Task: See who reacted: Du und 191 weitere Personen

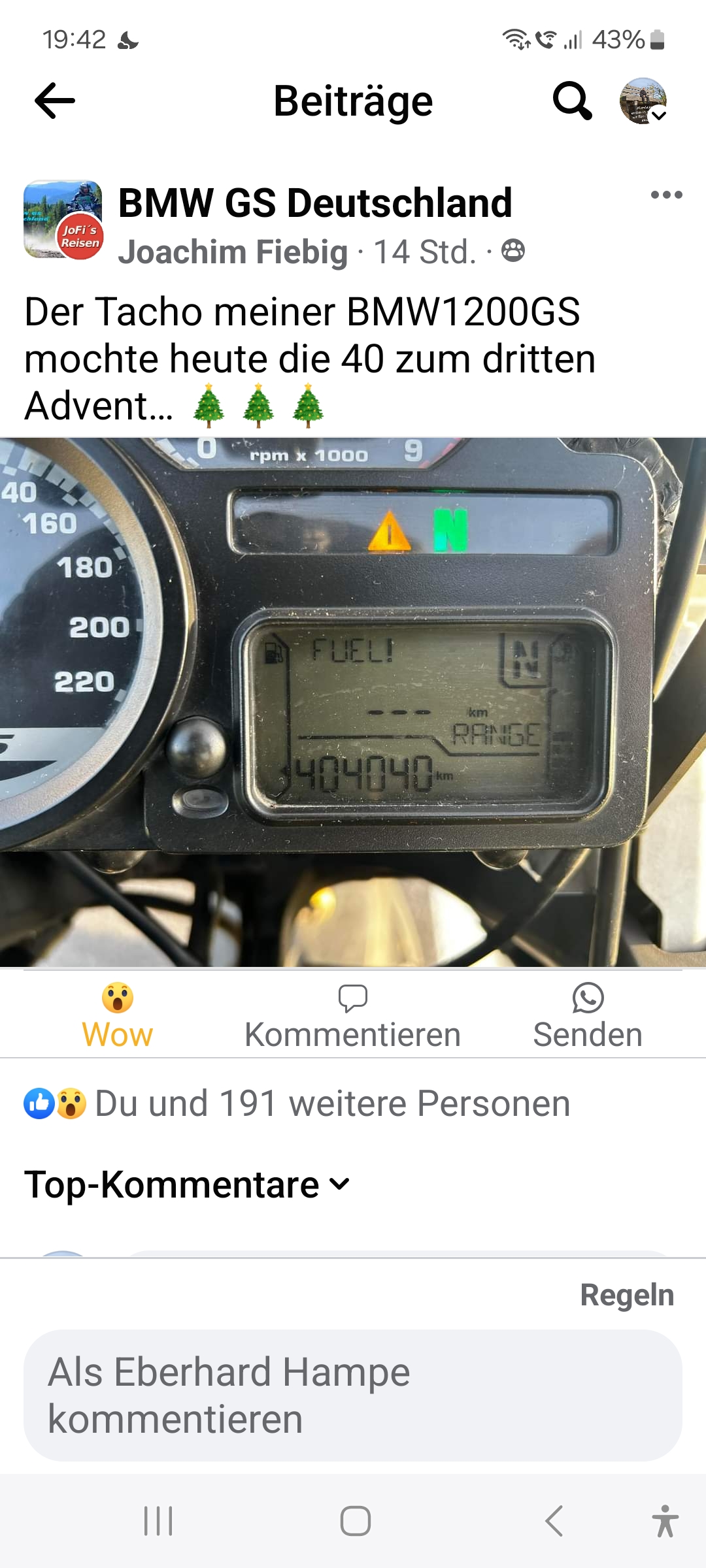Action: [x=297, y=1103]
